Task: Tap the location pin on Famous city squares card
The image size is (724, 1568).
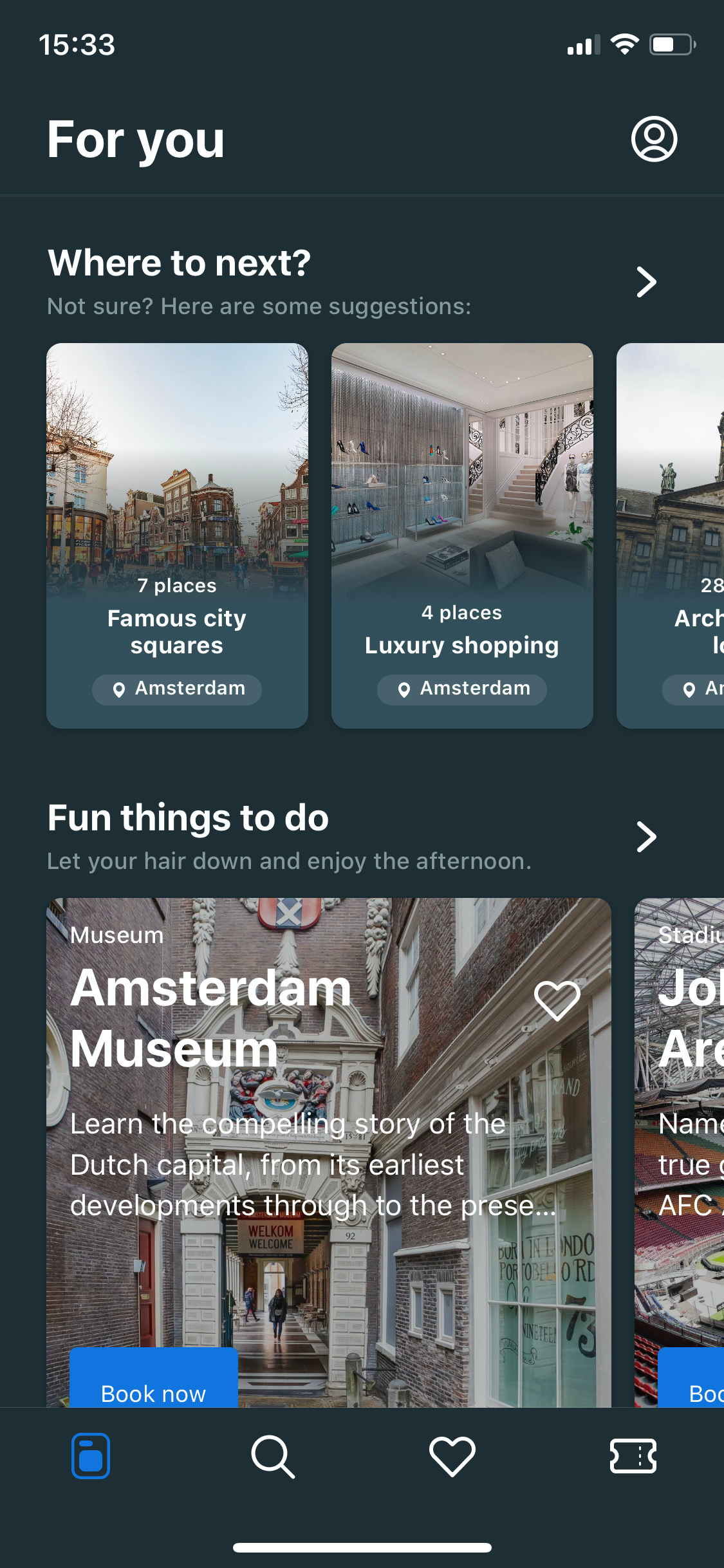Action: pos(118,689)
